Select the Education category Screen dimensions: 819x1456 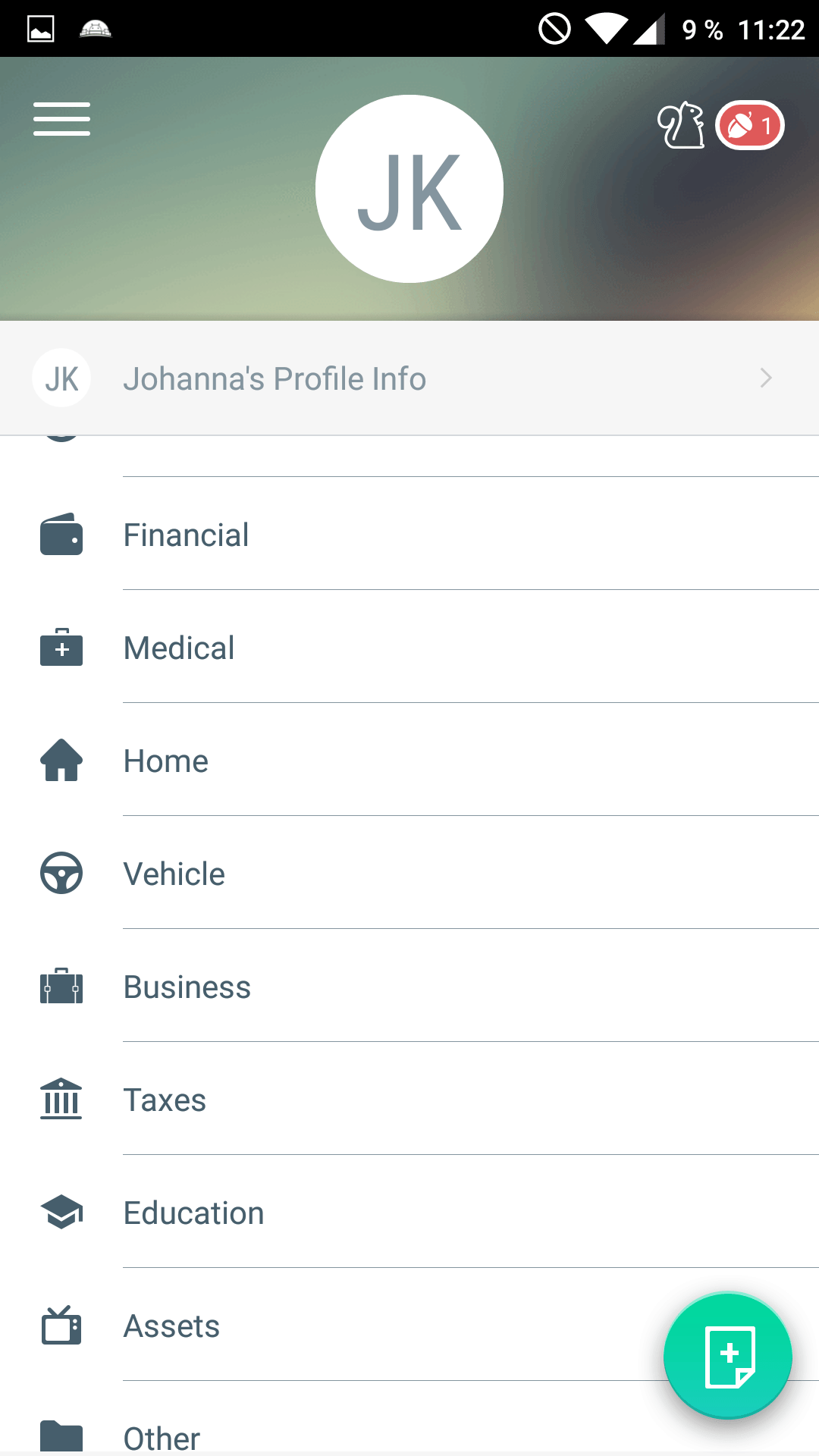point(409,1212)
